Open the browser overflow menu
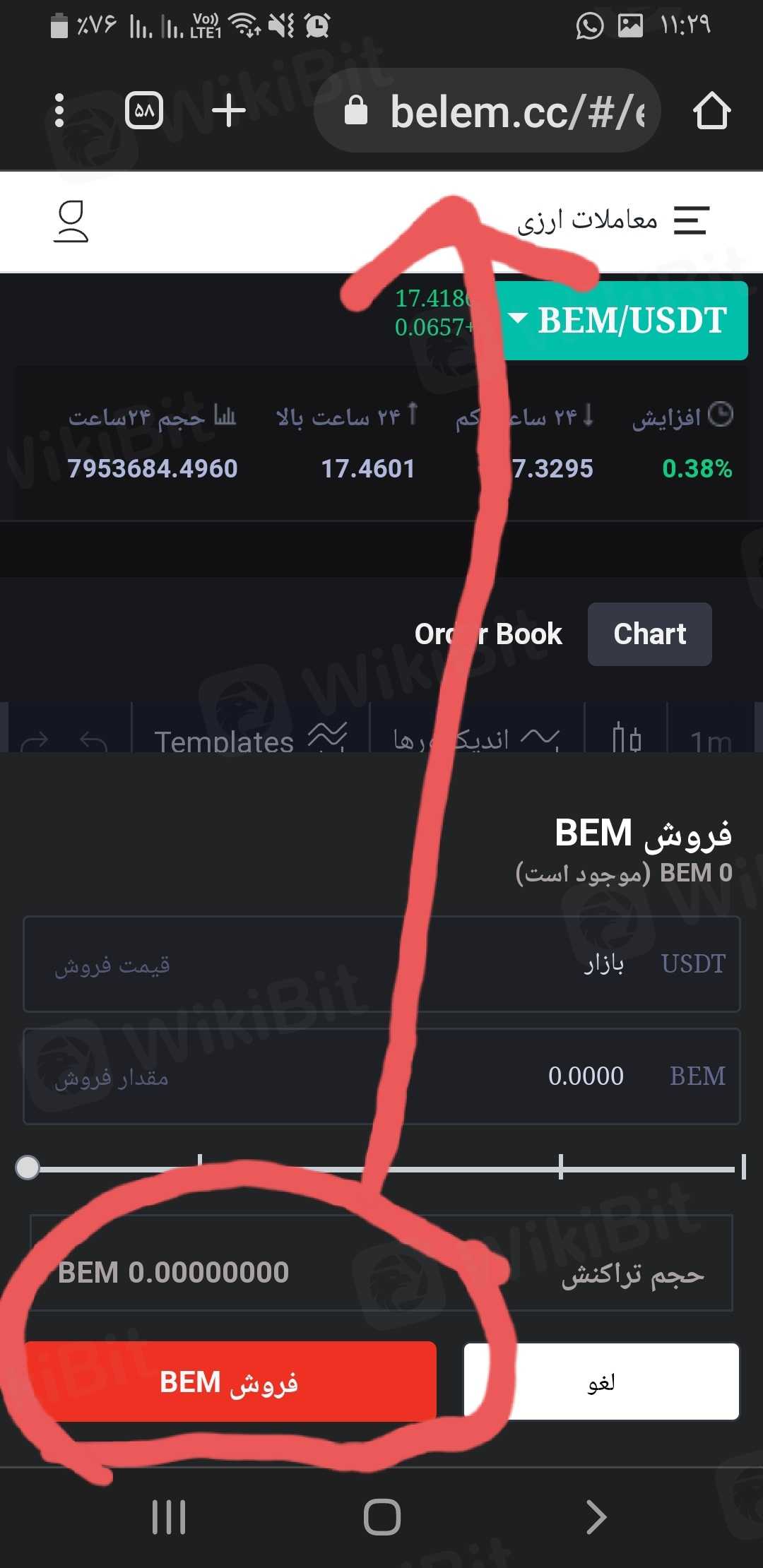This screenshot has width=763, height=1568. click(x=59, y=111)
